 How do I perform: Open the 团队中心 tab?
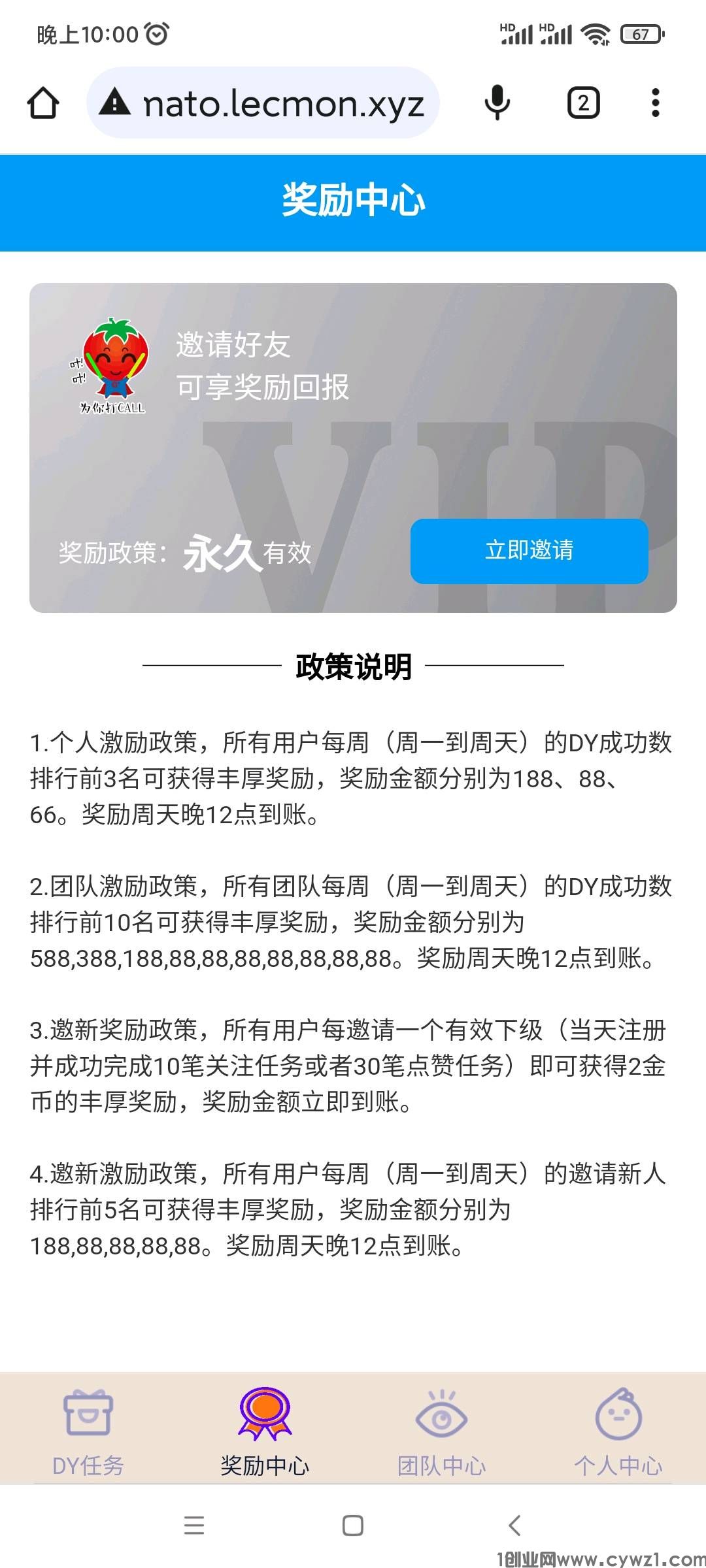441,1432
